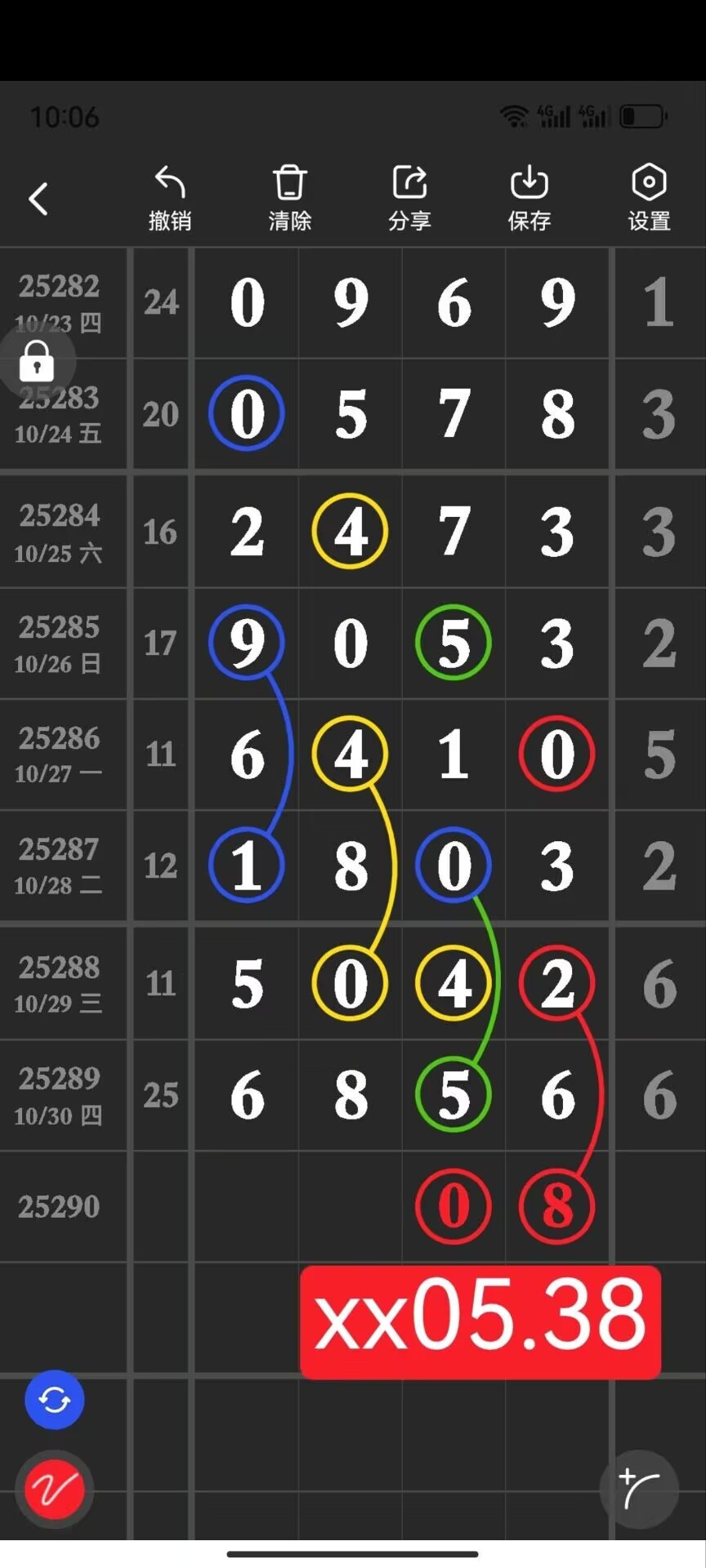Tap the blue refresh circle icon
Viewport: 706px width, 1568px height.
click(x=53, y=1399)
